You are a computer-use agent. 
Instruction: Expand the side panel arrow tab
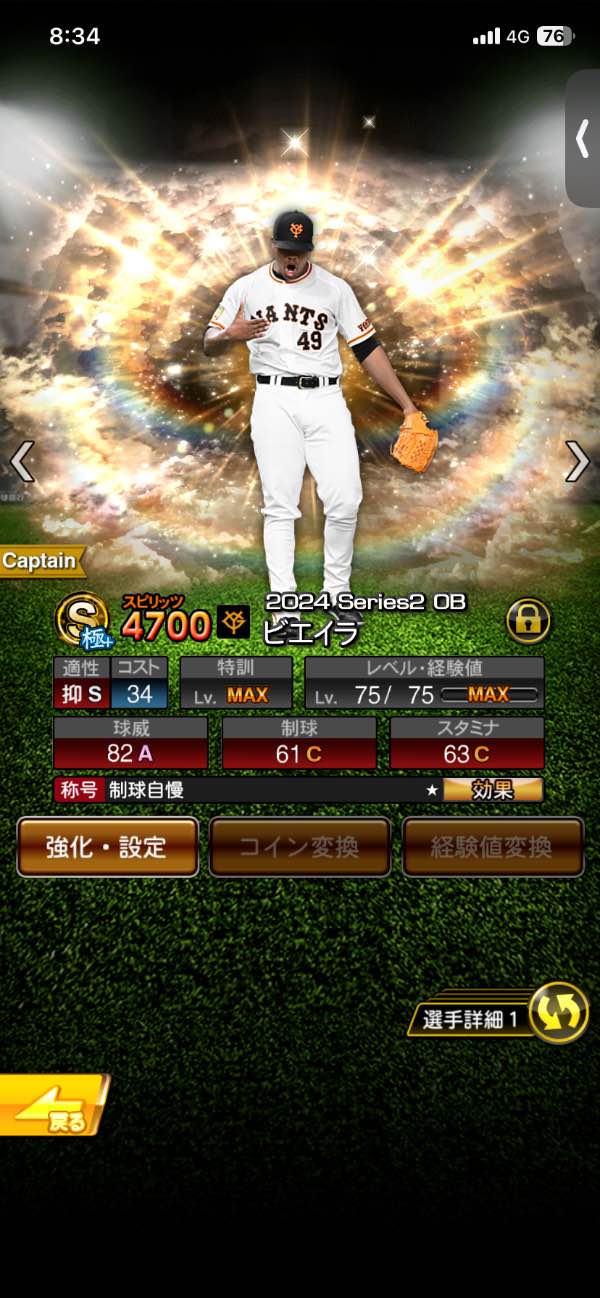tap(583, 139)
